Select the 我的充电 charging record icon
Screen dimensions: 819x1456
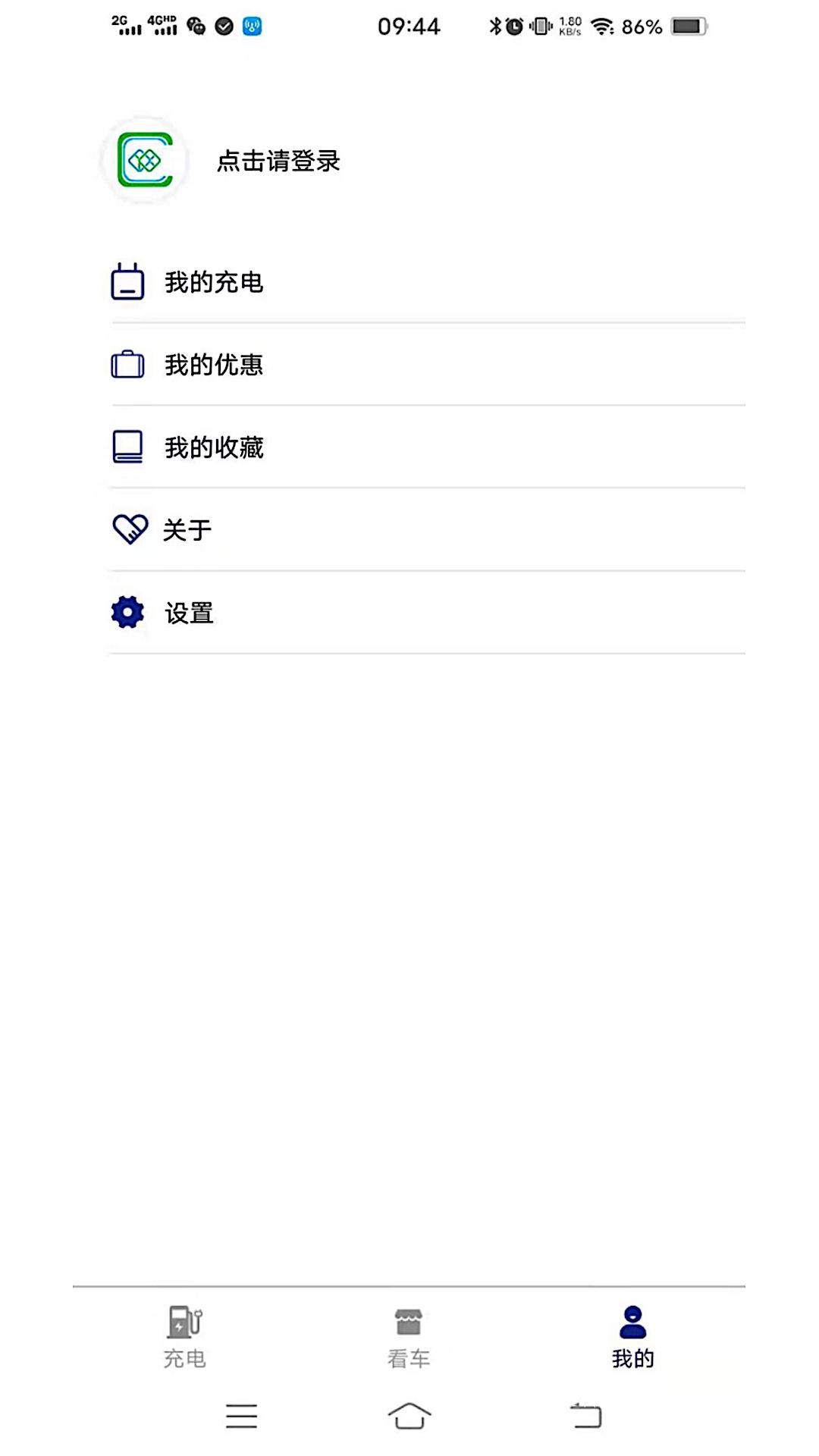127,281
